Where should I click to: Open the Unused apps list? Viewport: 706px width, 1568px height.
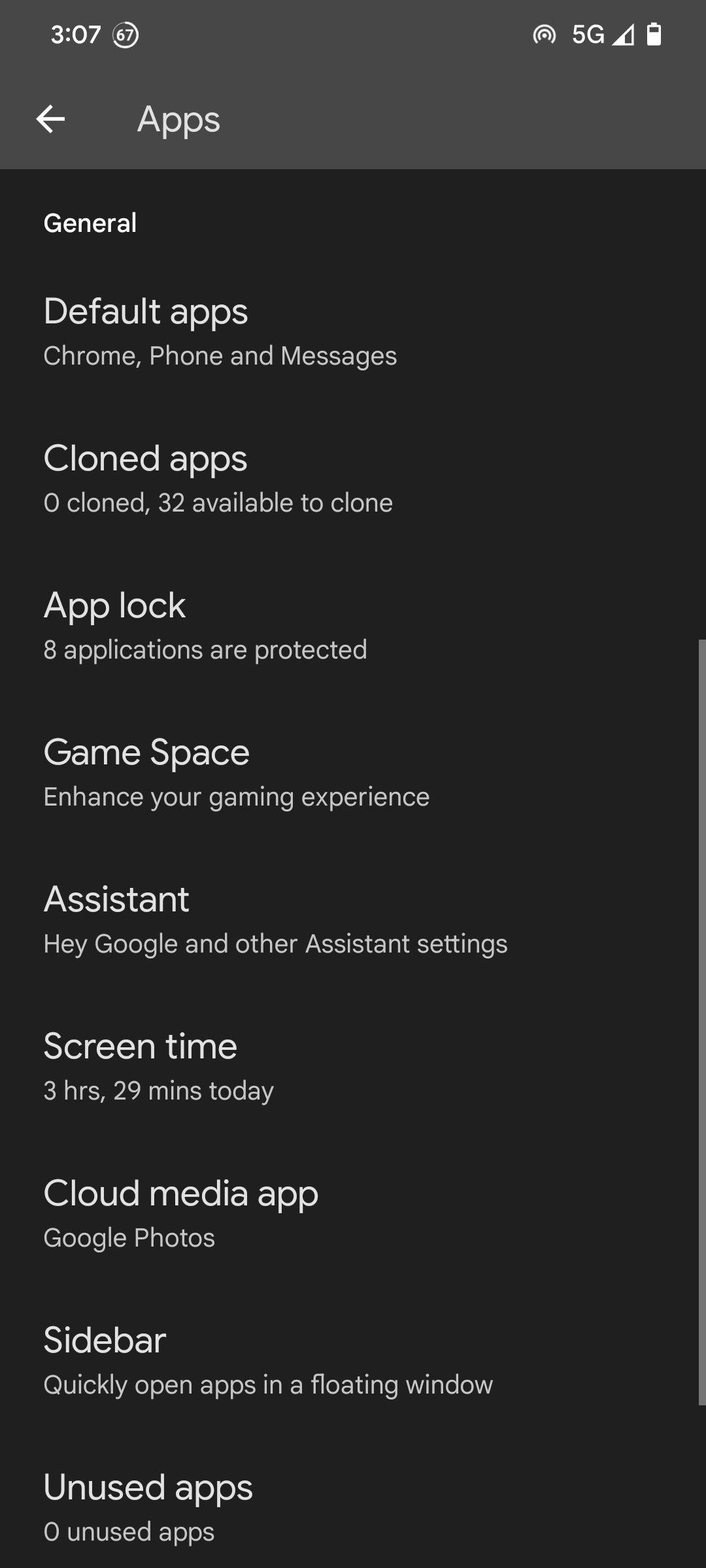point(353,1506)
